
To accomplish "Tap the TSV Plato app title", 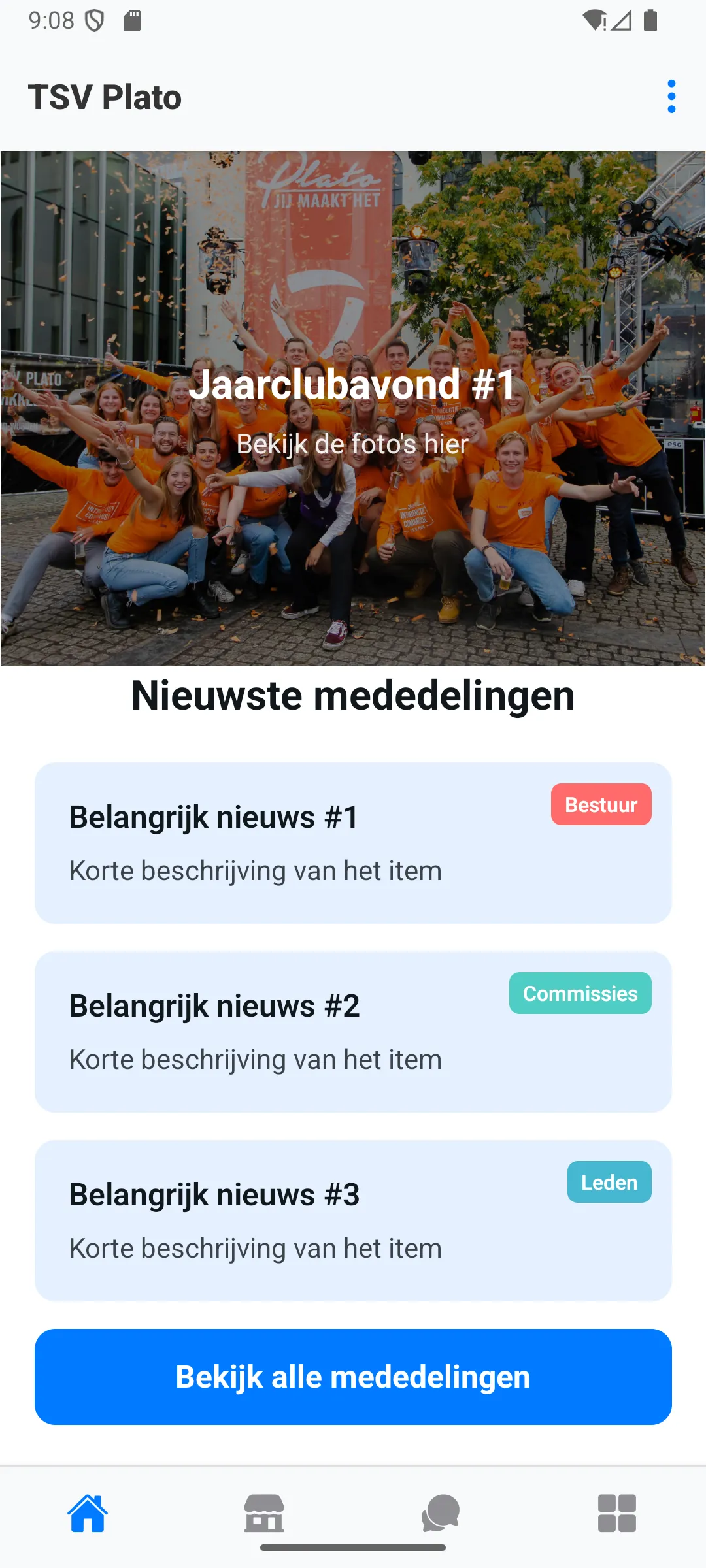I will pos(105,97).
